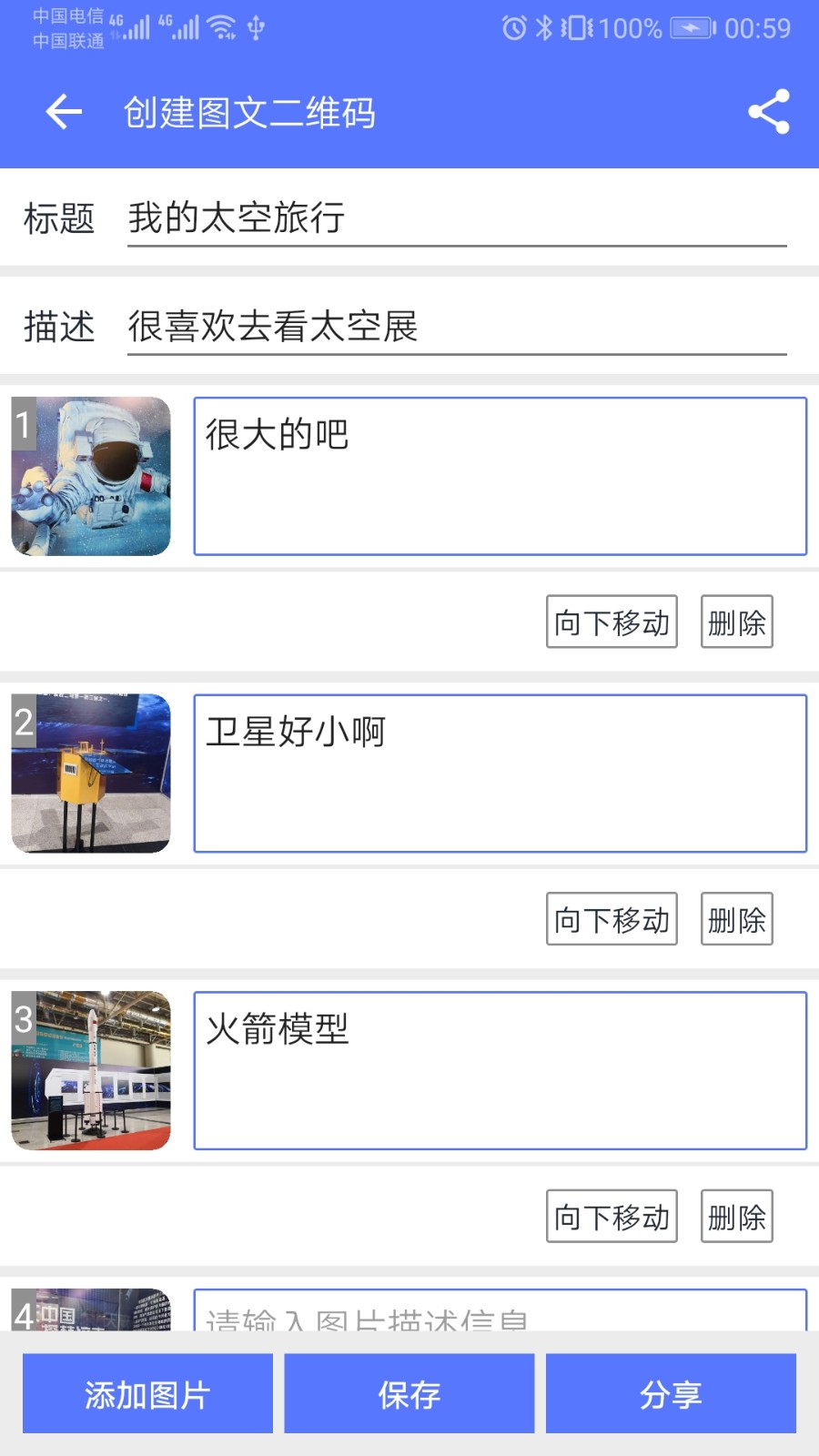819x1456 pixels.
Task: Add a picture with 添加图片
Action: 147,1393
